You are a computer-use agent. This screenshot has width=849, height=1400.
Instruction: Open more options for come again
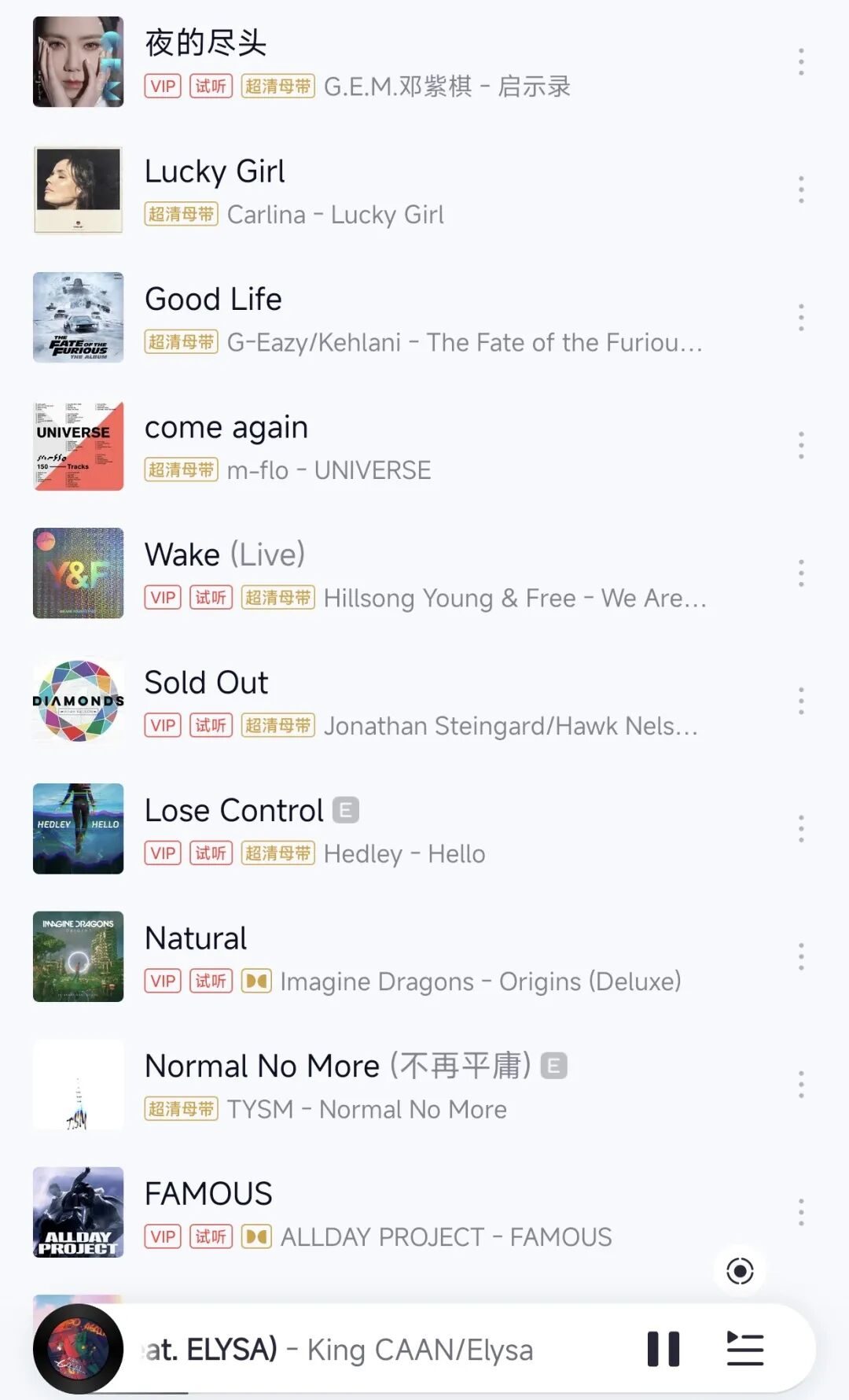coord(801,445)
